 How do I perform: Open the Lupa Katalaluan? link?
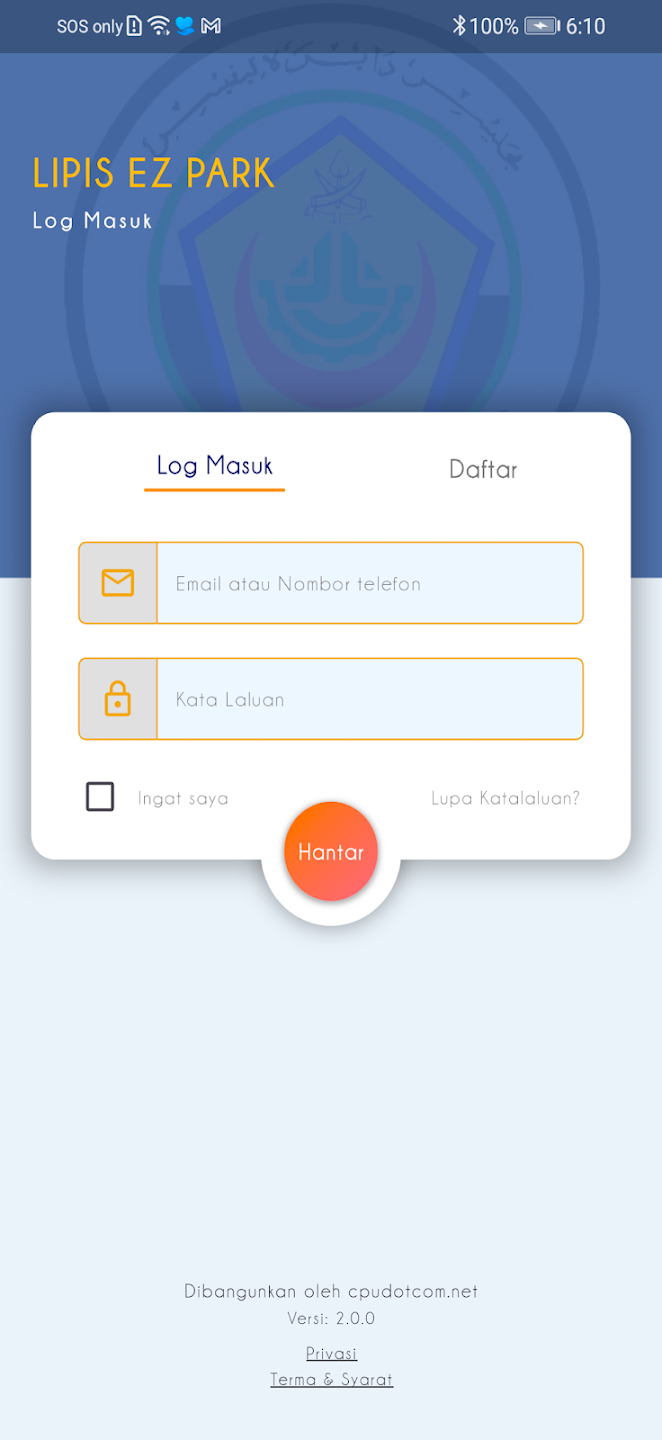505,798
